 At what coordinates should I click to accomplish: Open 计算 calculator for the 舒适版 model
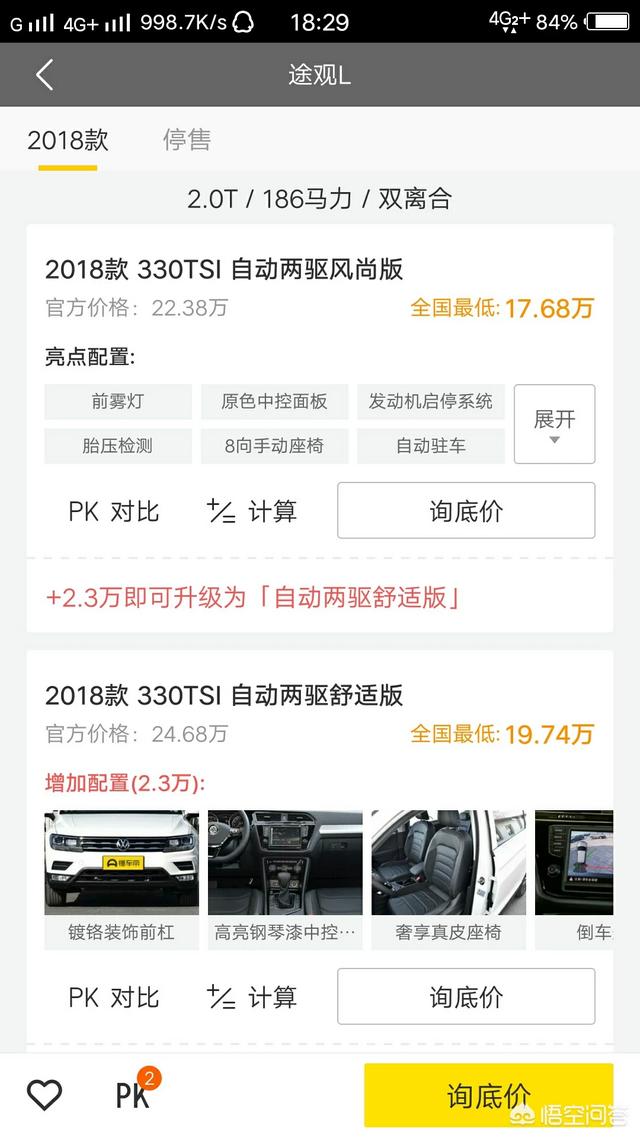coord(252,997)
